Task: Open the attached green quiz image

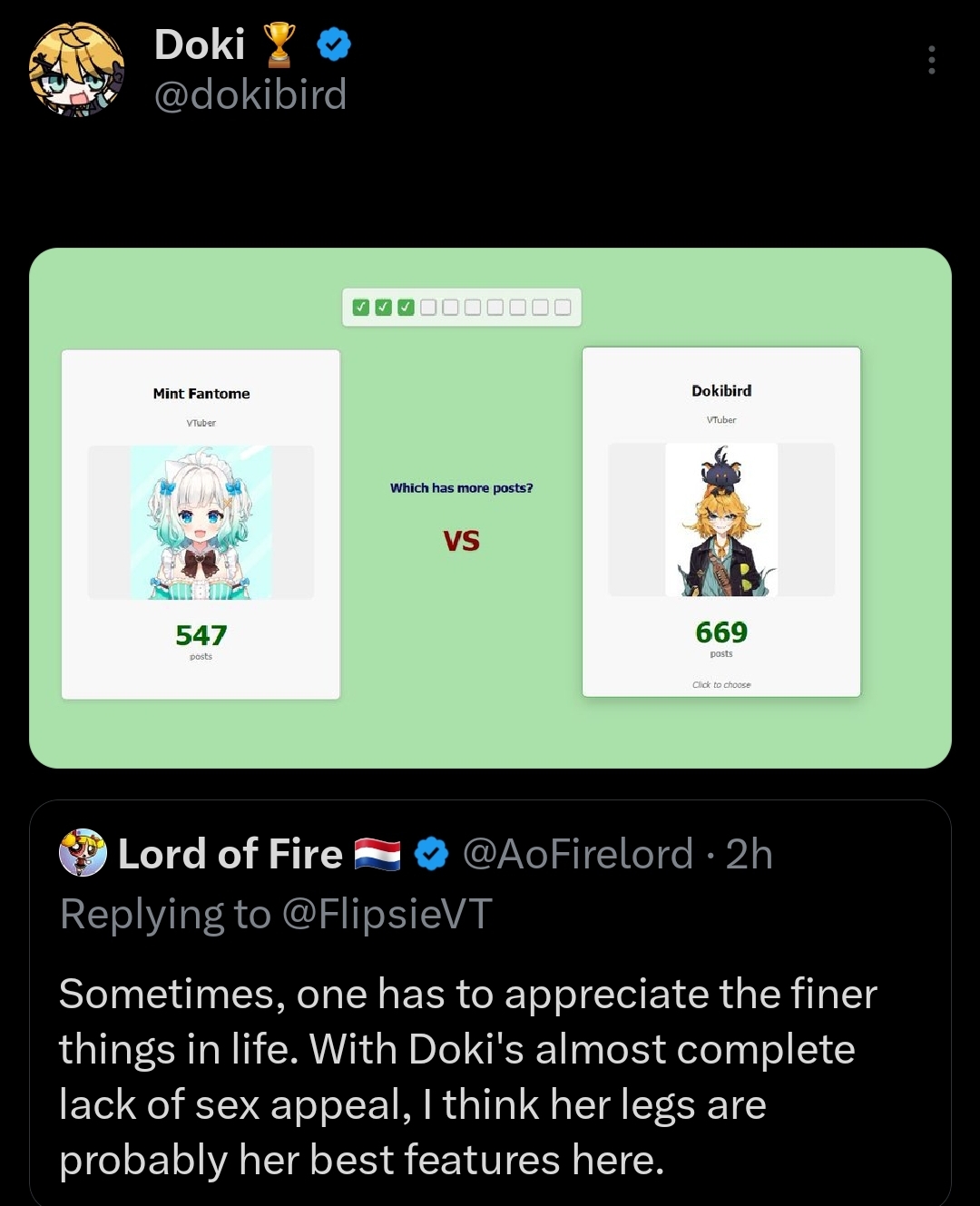Action: (x=490, y=507)
